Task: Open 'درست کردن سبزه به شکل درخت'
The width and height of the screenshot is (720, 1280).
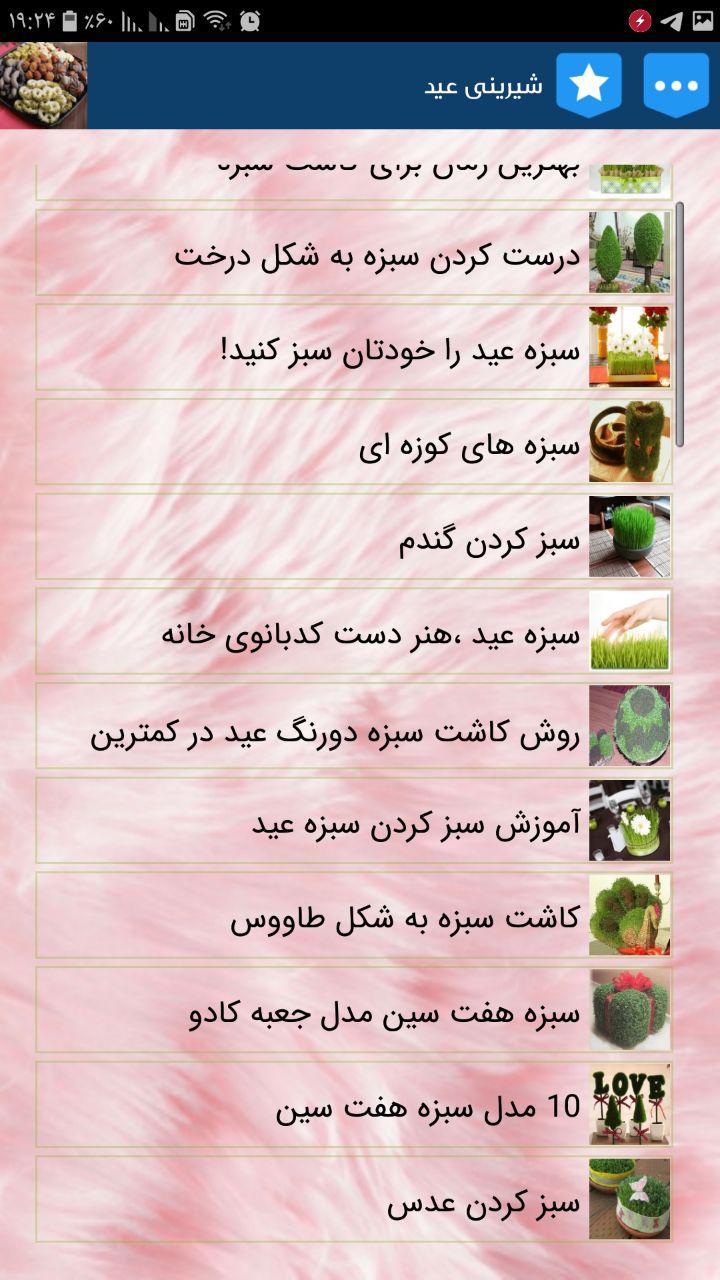Action: pos(355,253)
